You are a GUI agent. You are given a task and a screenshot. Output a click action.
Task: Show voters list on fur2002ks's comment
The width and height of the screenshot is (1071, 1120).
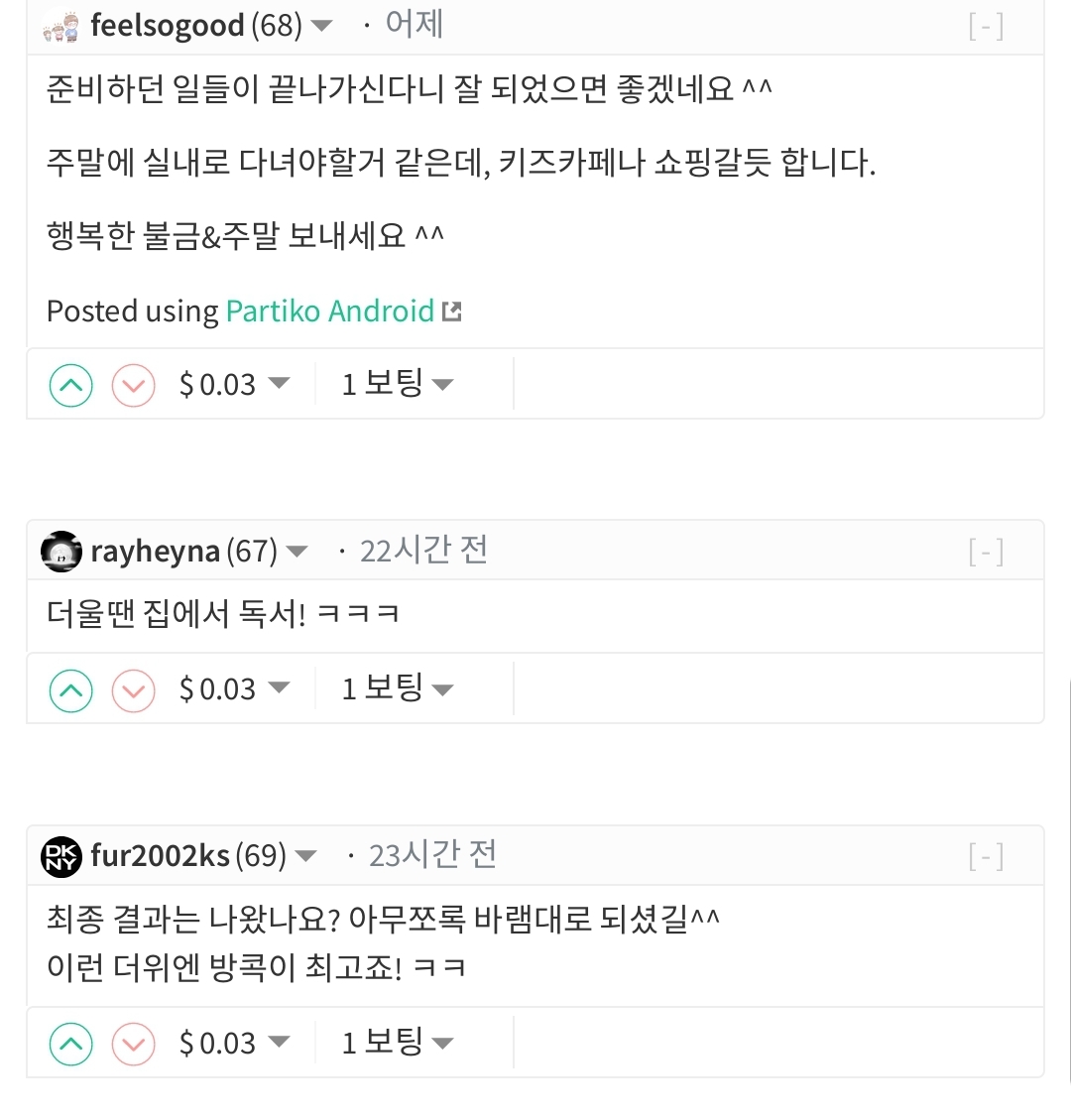pos(397,1043)
